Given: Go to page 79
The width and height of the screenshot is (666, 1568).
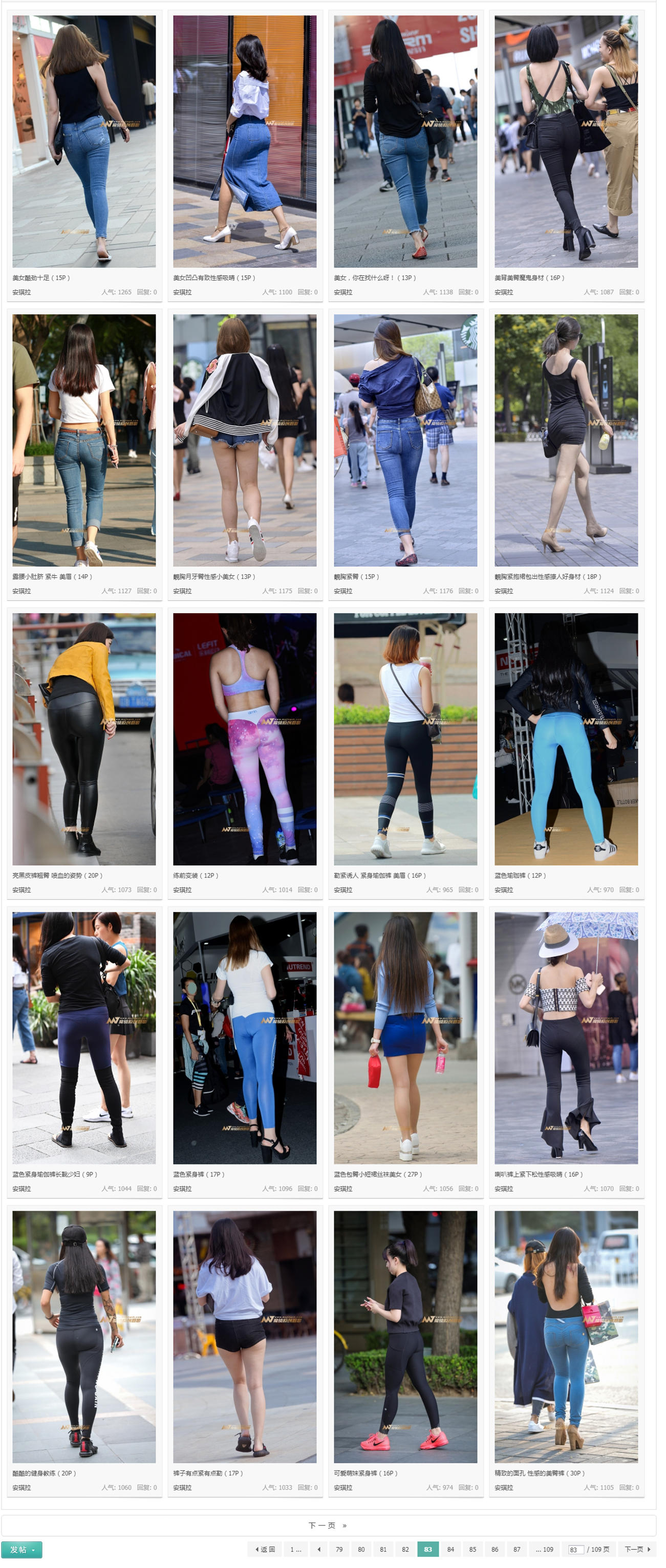Looking at the screenshot, I should [x=339, y=1549].
